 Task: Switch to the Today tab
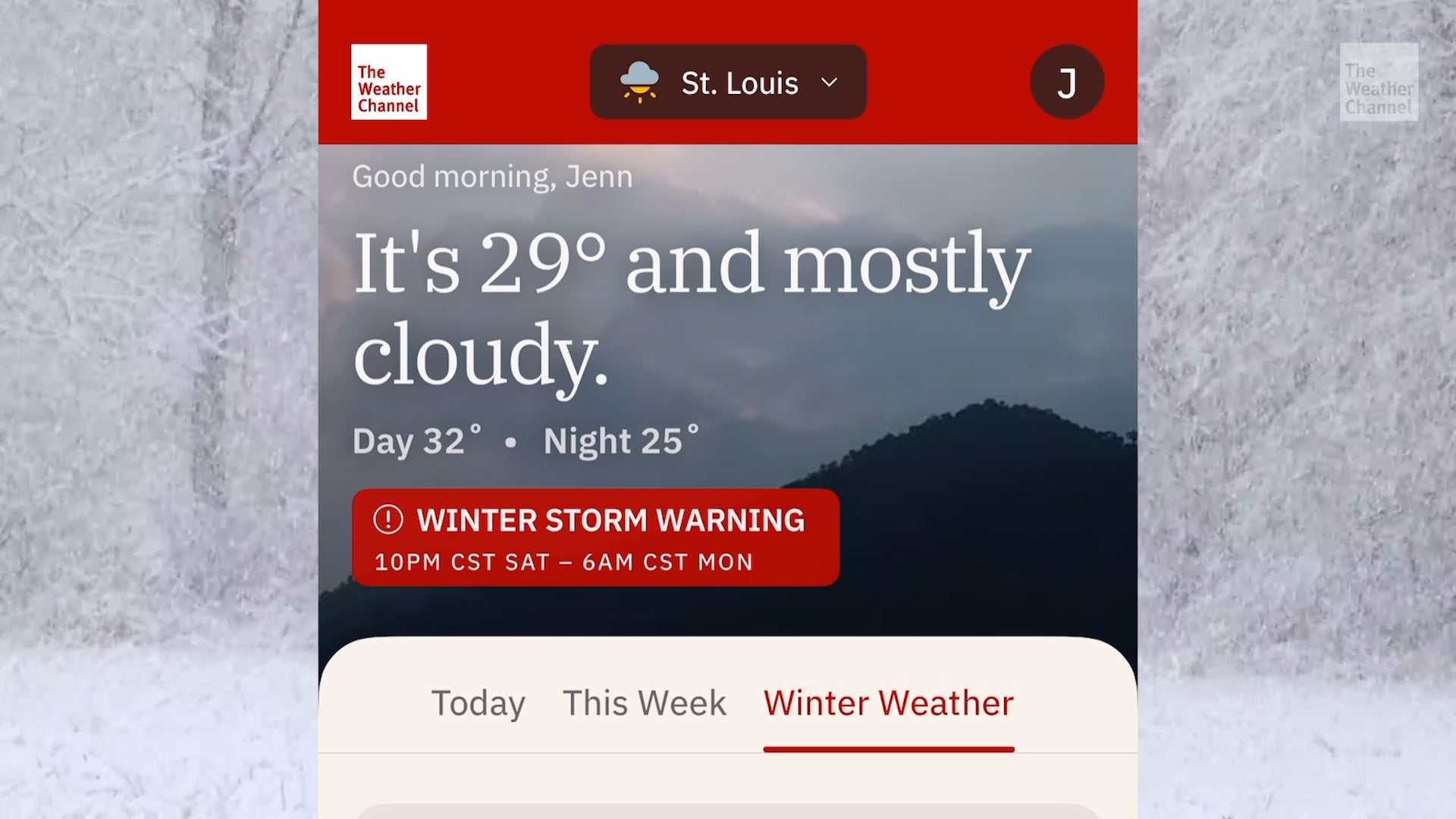point(478,703)
